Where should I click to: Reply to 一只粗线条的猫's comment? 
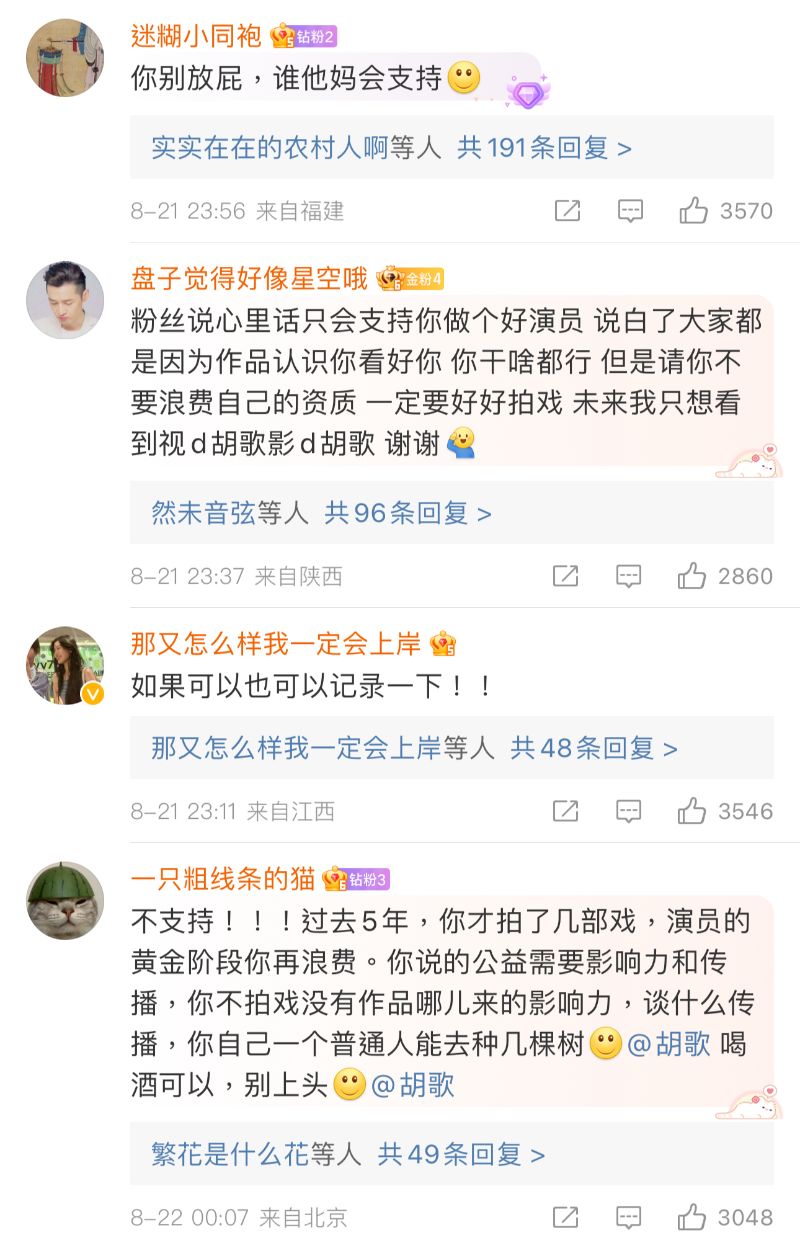point(628,1217)
